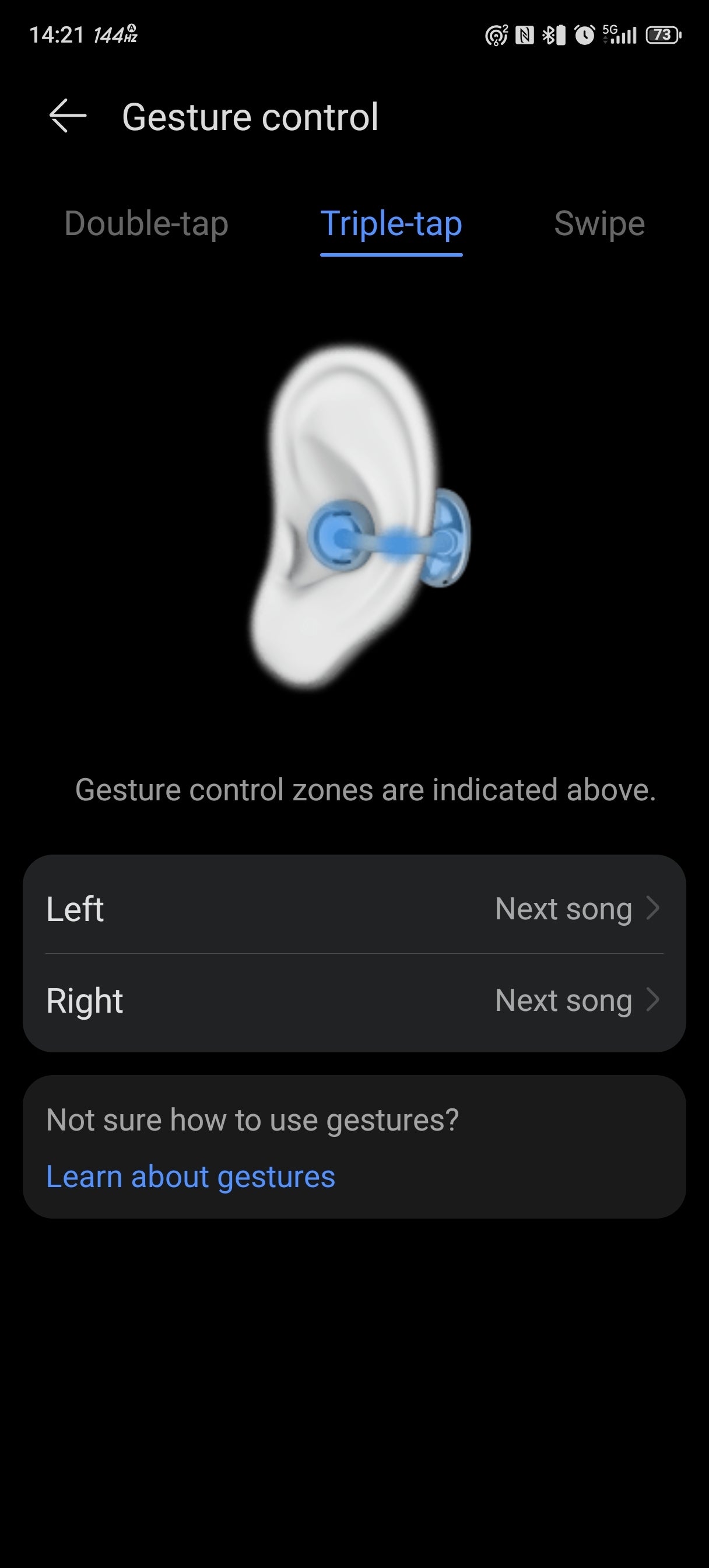
Task: Switch to the Swipe tab
Action: (599, 223)
